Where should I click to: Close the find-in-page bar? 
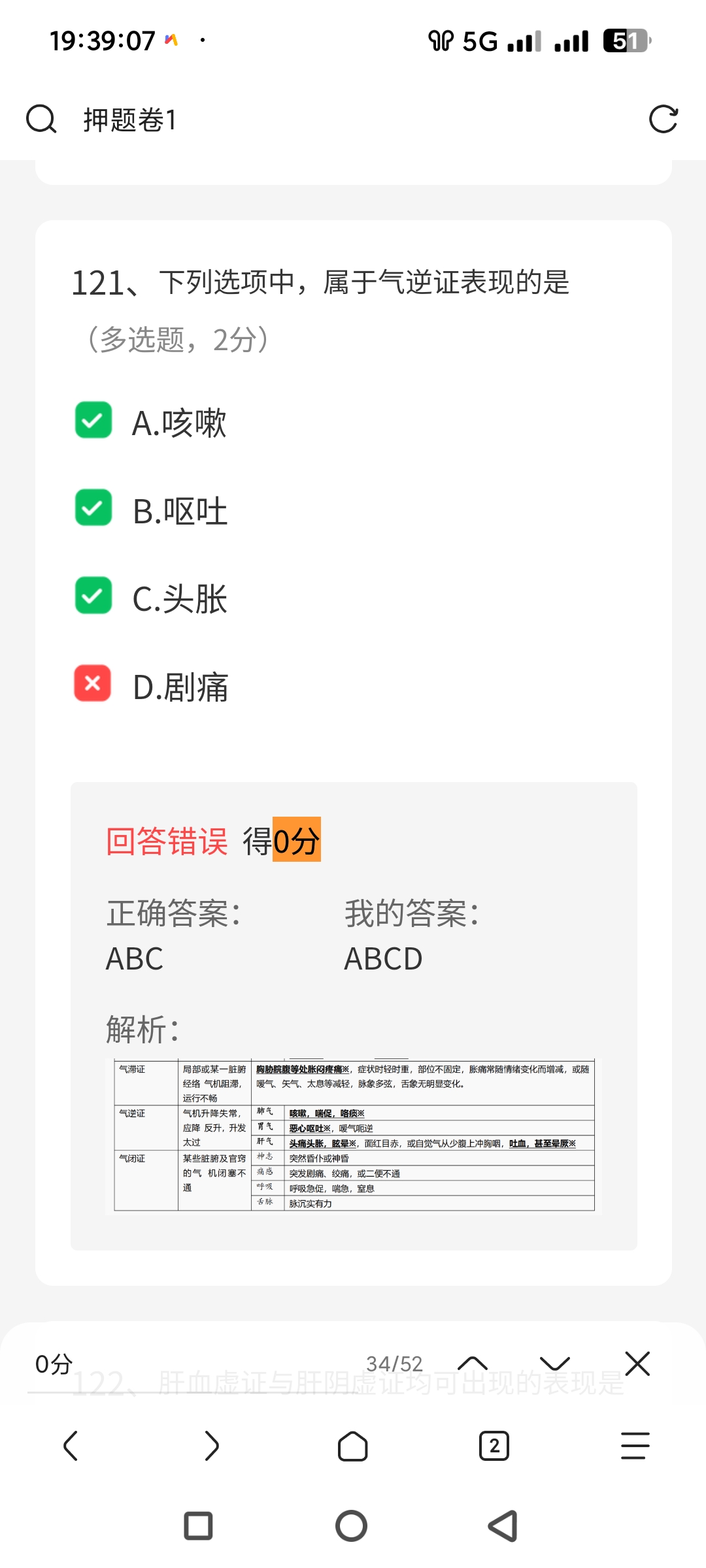pos(637,1364)
